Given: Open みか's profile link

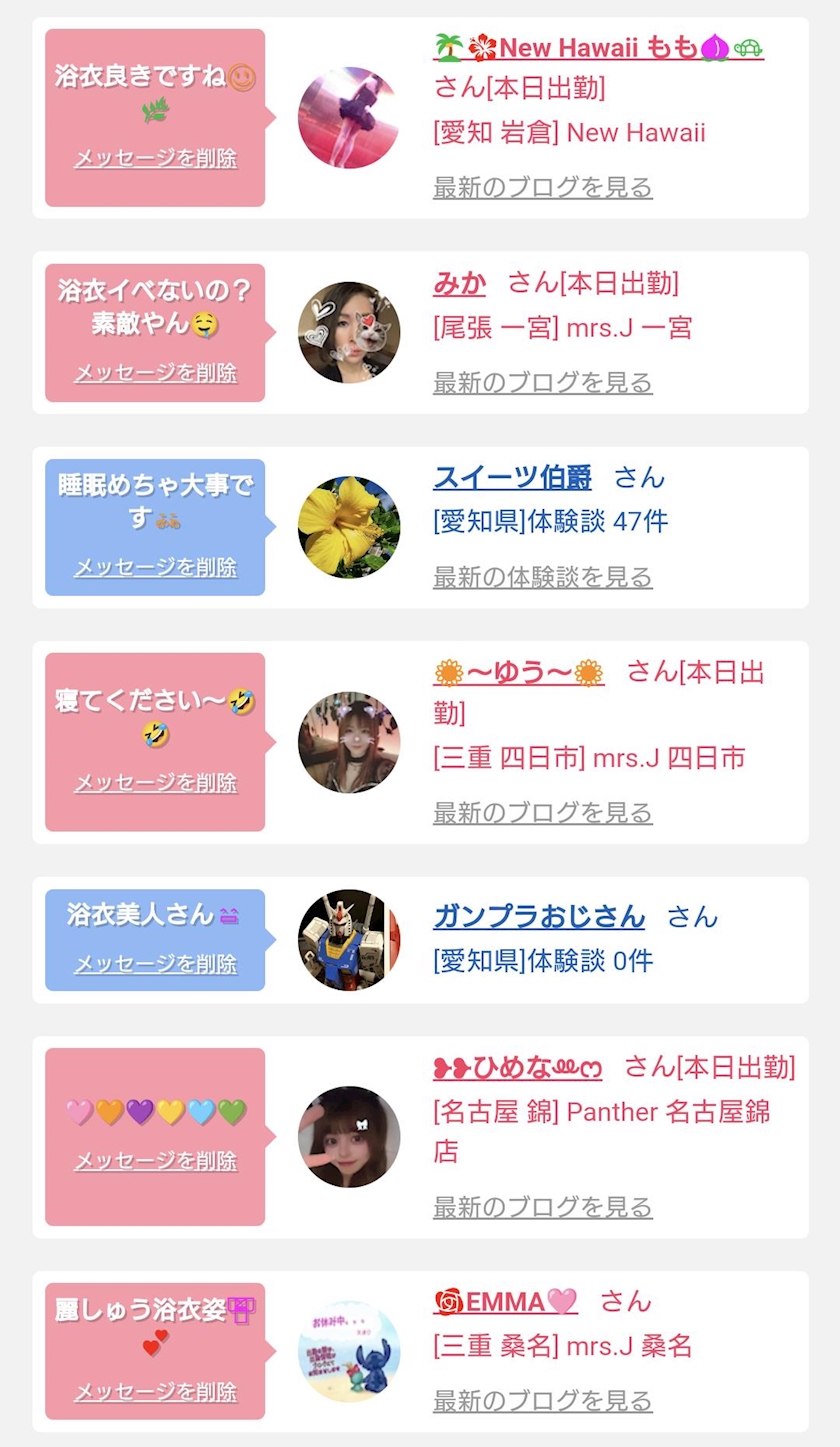Looking at the screenshot, I should pyautogui.click(x=459, y=283).
